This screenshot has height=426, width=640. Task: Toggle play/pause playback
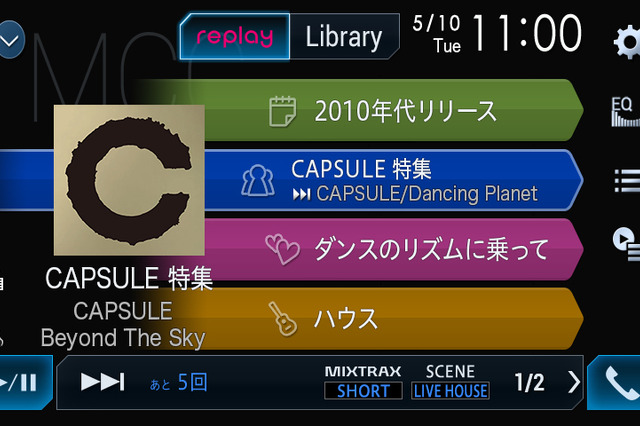20,382
